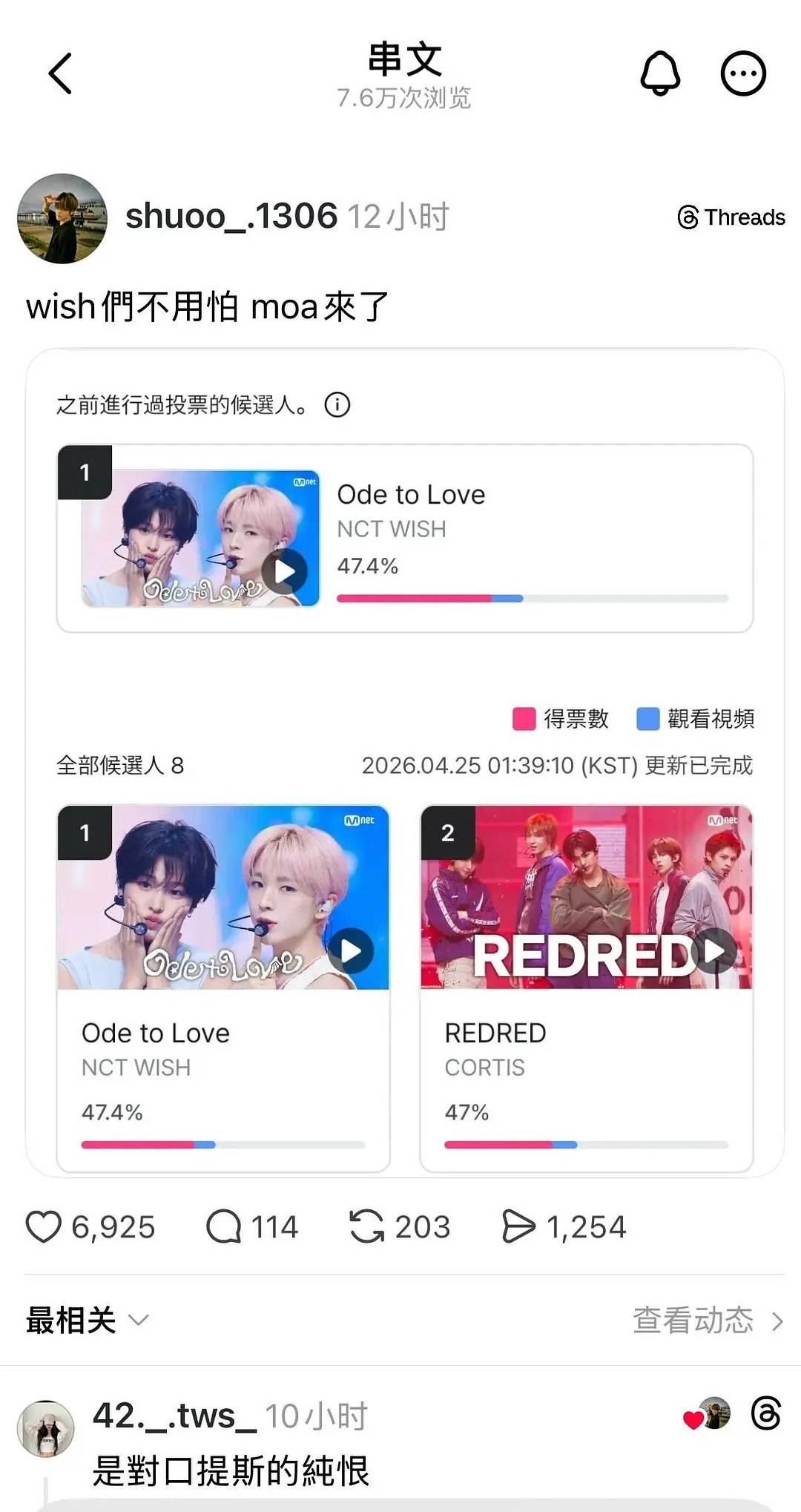
Task: Open 42._.tws_'s profile avatar
Action: tap(46, 1428)
